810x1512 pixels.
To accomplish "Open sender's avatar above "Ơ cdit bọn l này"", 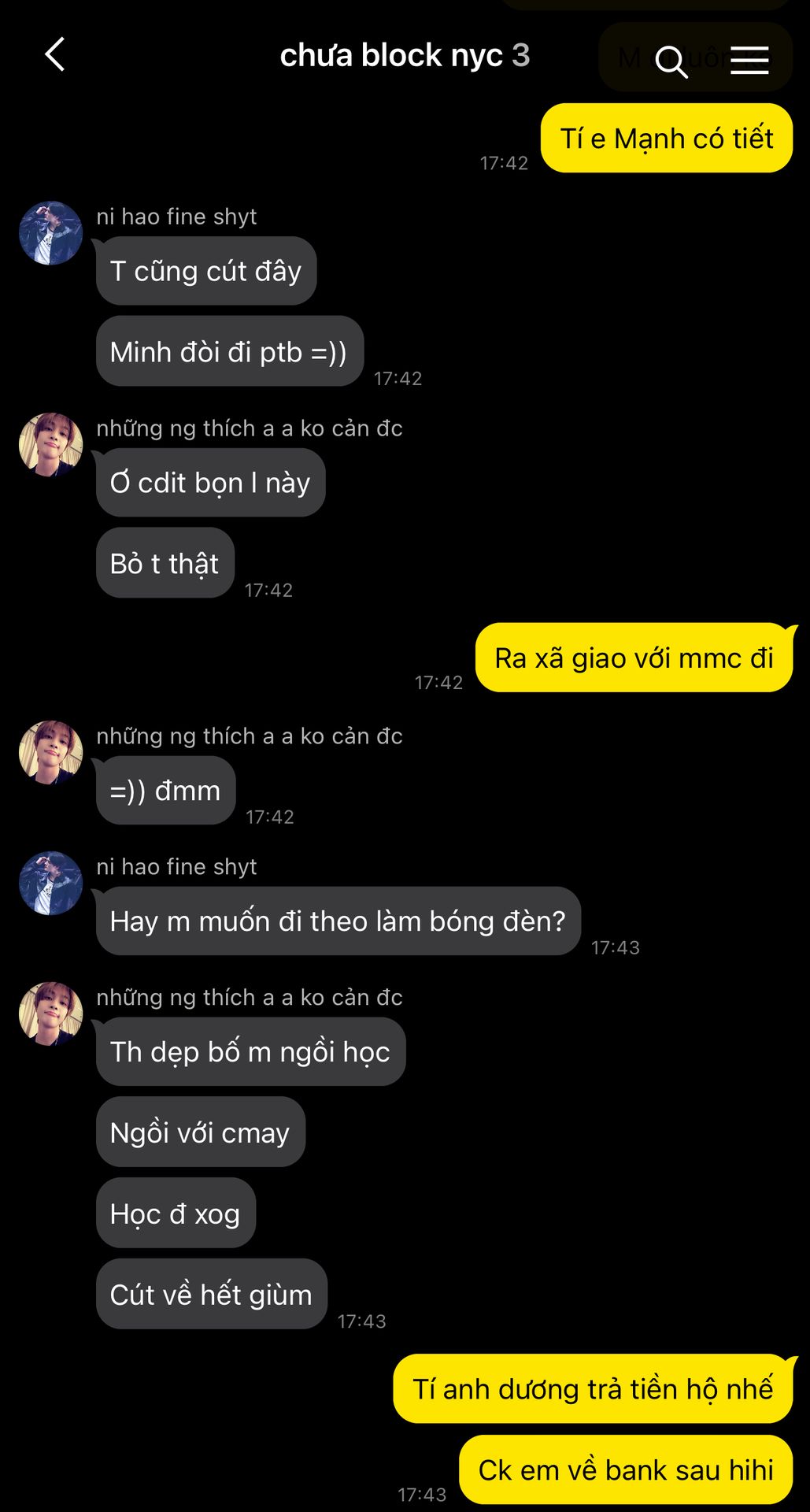I will pyautogui.click(x=50, y=445).
